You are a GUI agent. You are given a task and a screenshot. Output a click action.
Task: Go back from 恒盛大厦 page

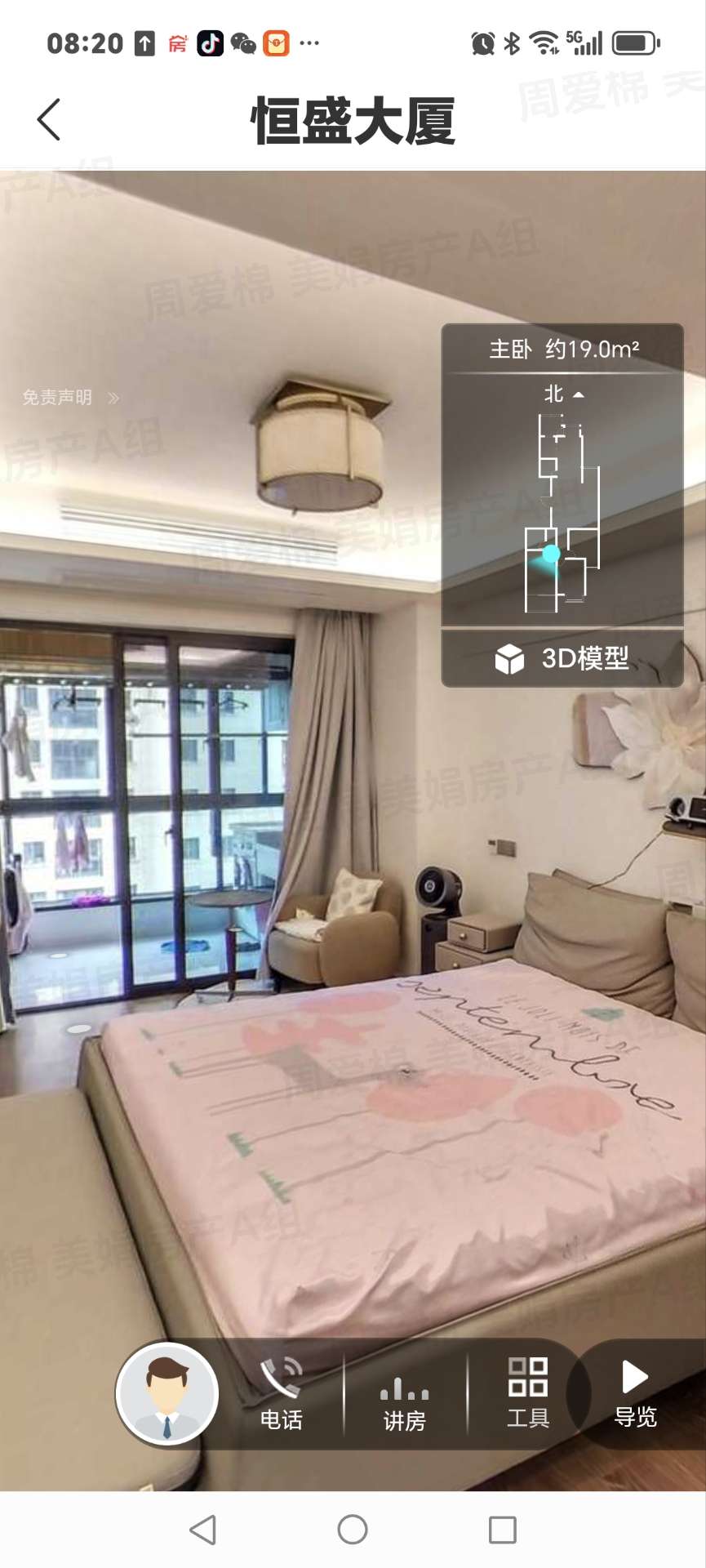point(49,120)
